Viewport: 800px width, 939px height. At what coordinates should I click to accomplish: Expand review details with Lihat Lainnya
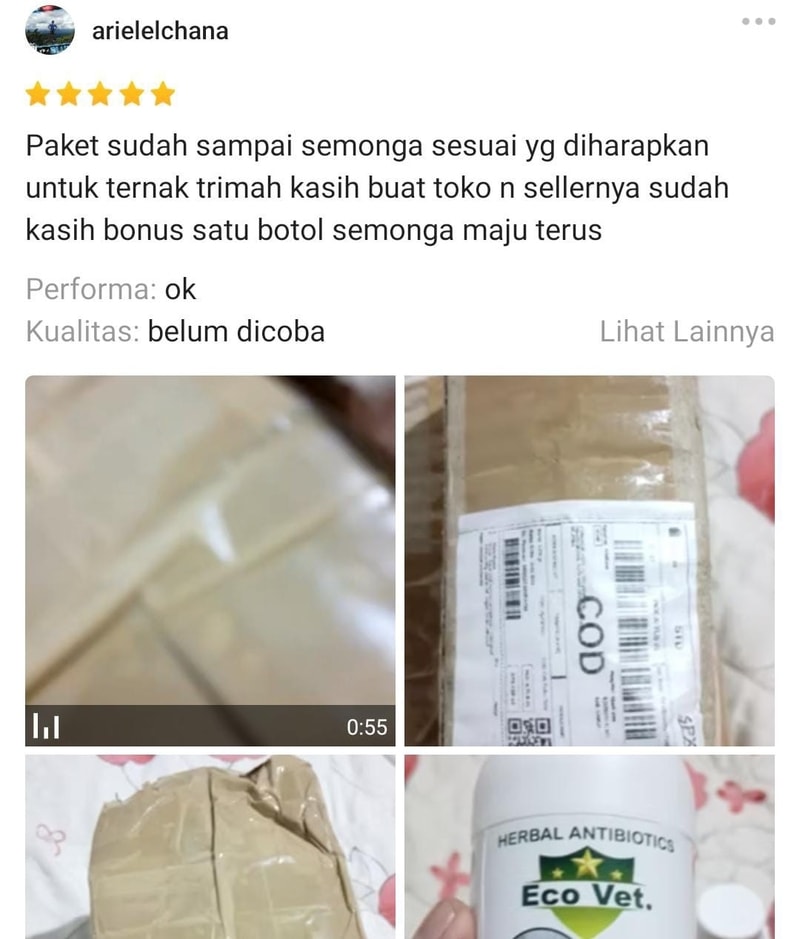pos(686,332)
